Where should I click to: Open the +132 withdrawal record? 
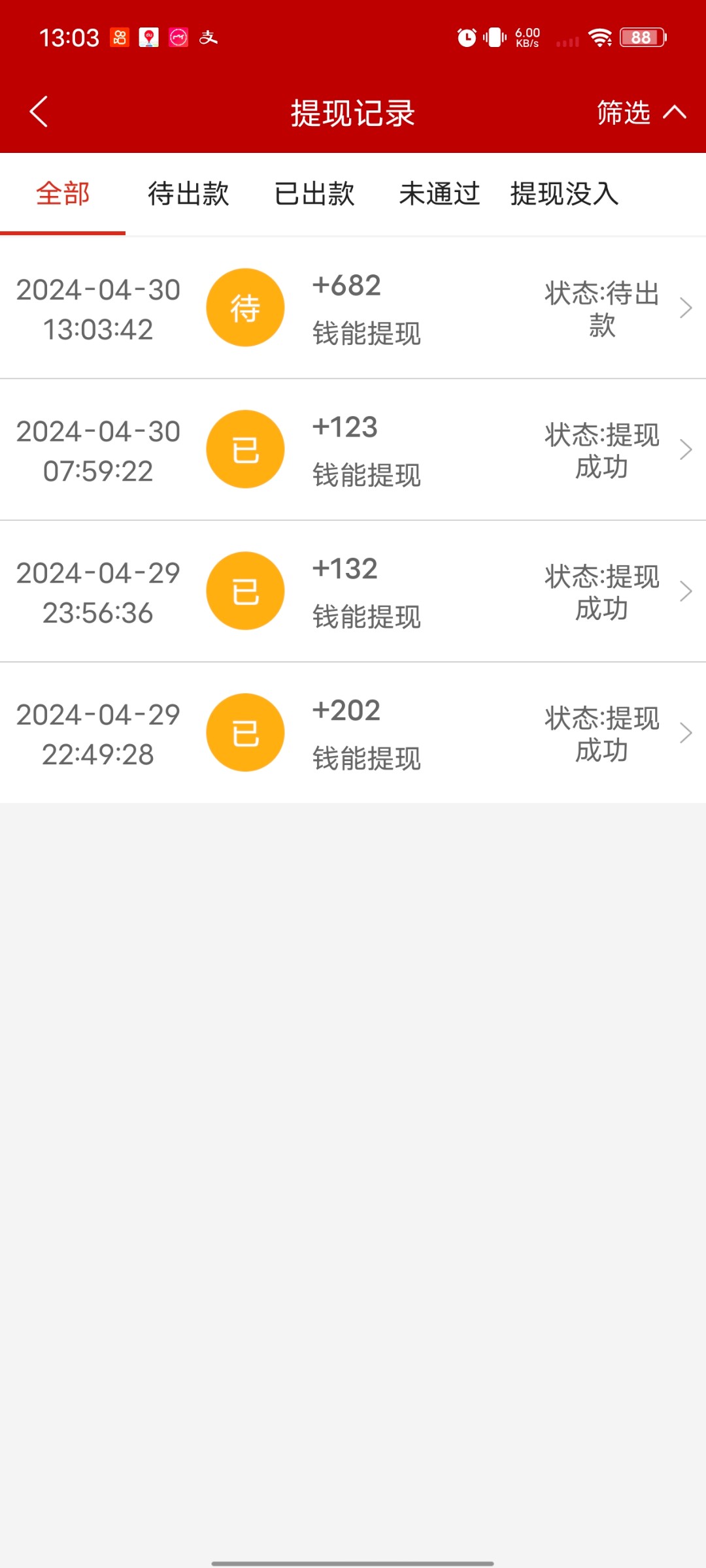pos(353,591)
